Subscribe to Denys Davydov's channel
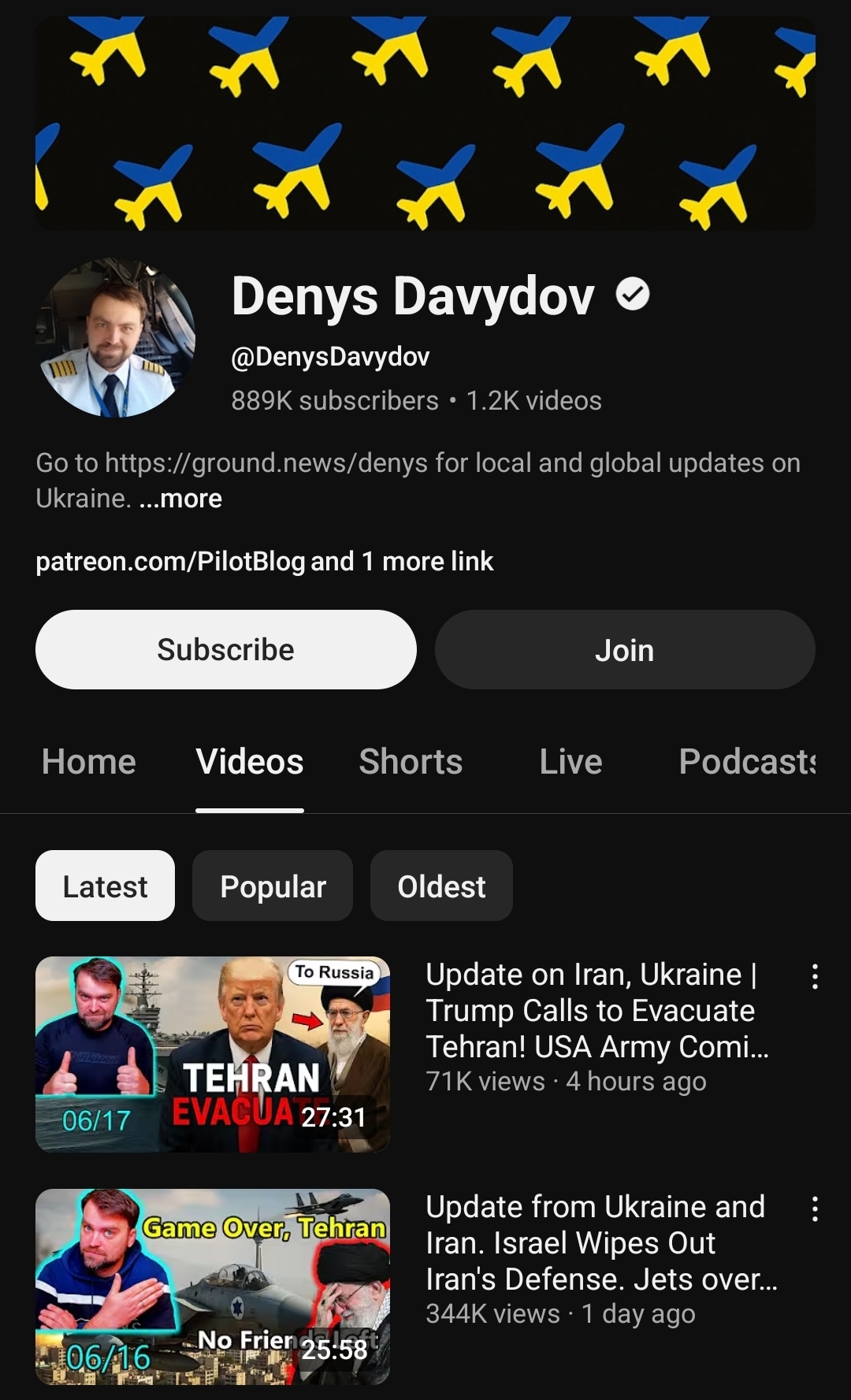Viewport: 851px width, 1400px height. [x=225, y=649]
